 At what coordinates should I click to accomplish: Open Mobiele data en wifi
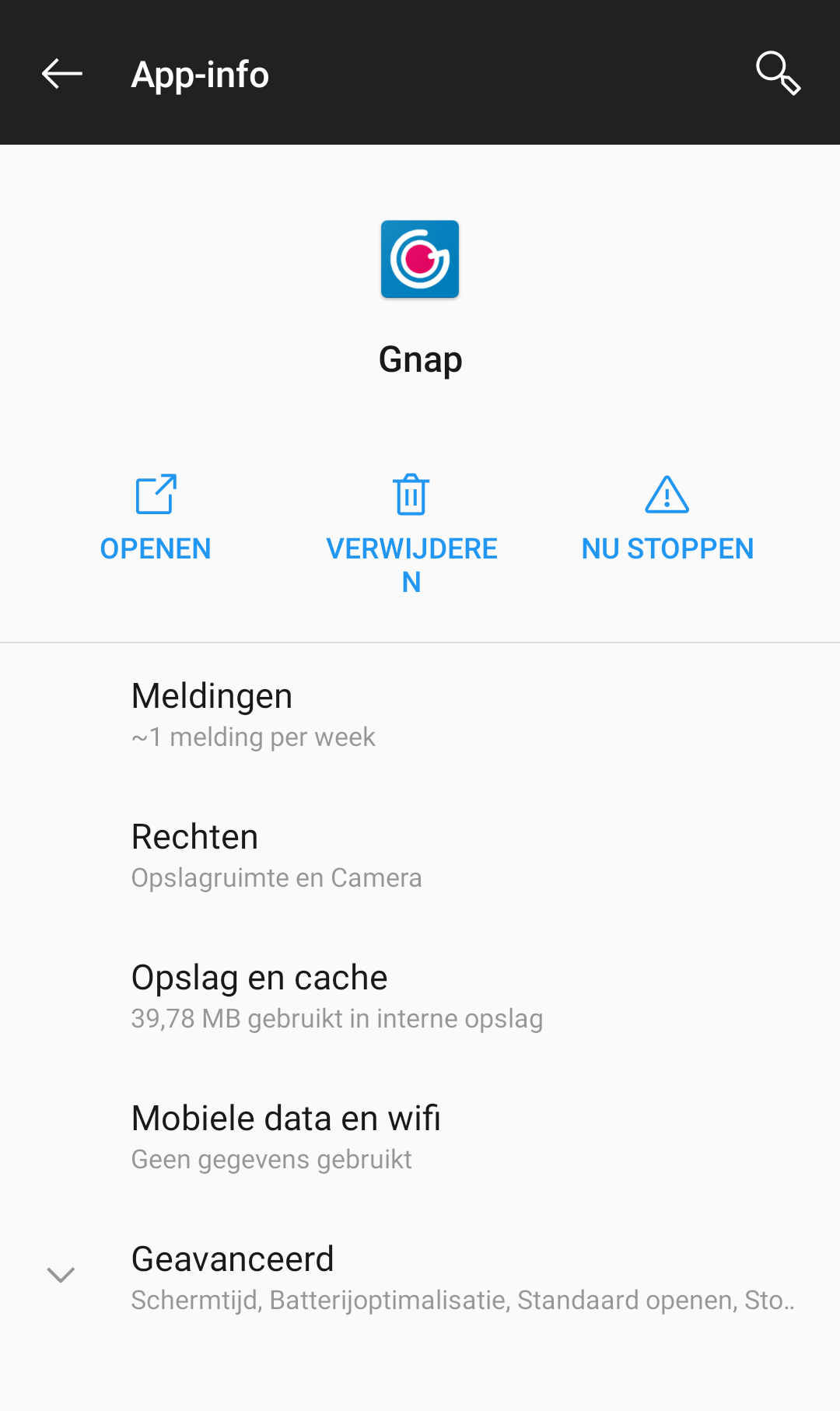coord(420,1136)
